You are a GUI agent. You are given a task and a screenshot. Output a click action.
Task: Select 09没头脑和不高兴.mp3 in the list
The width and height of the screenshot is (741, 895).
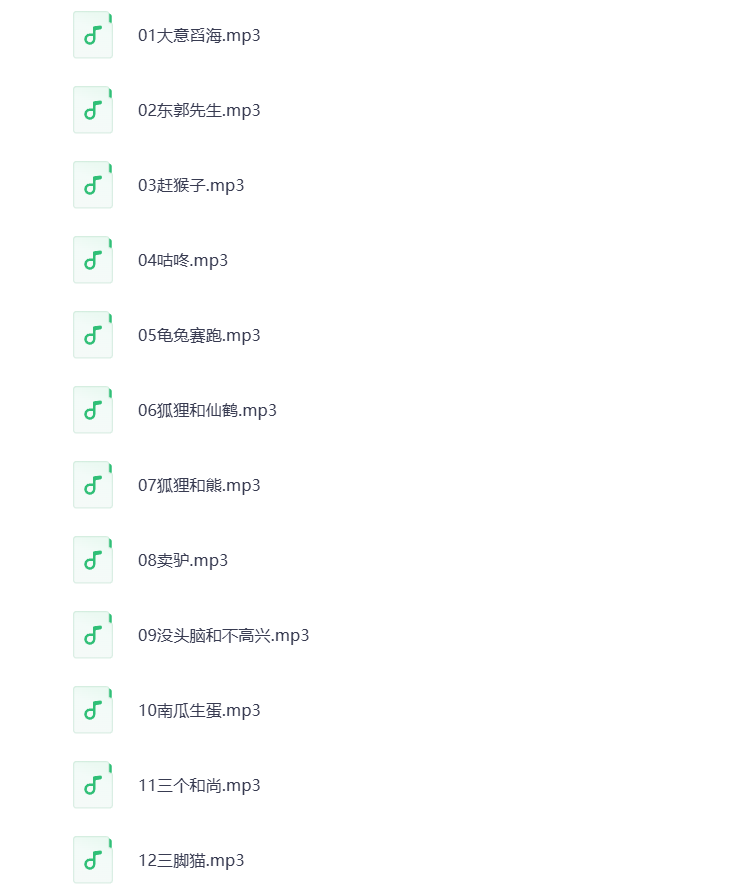coord(223,635)
